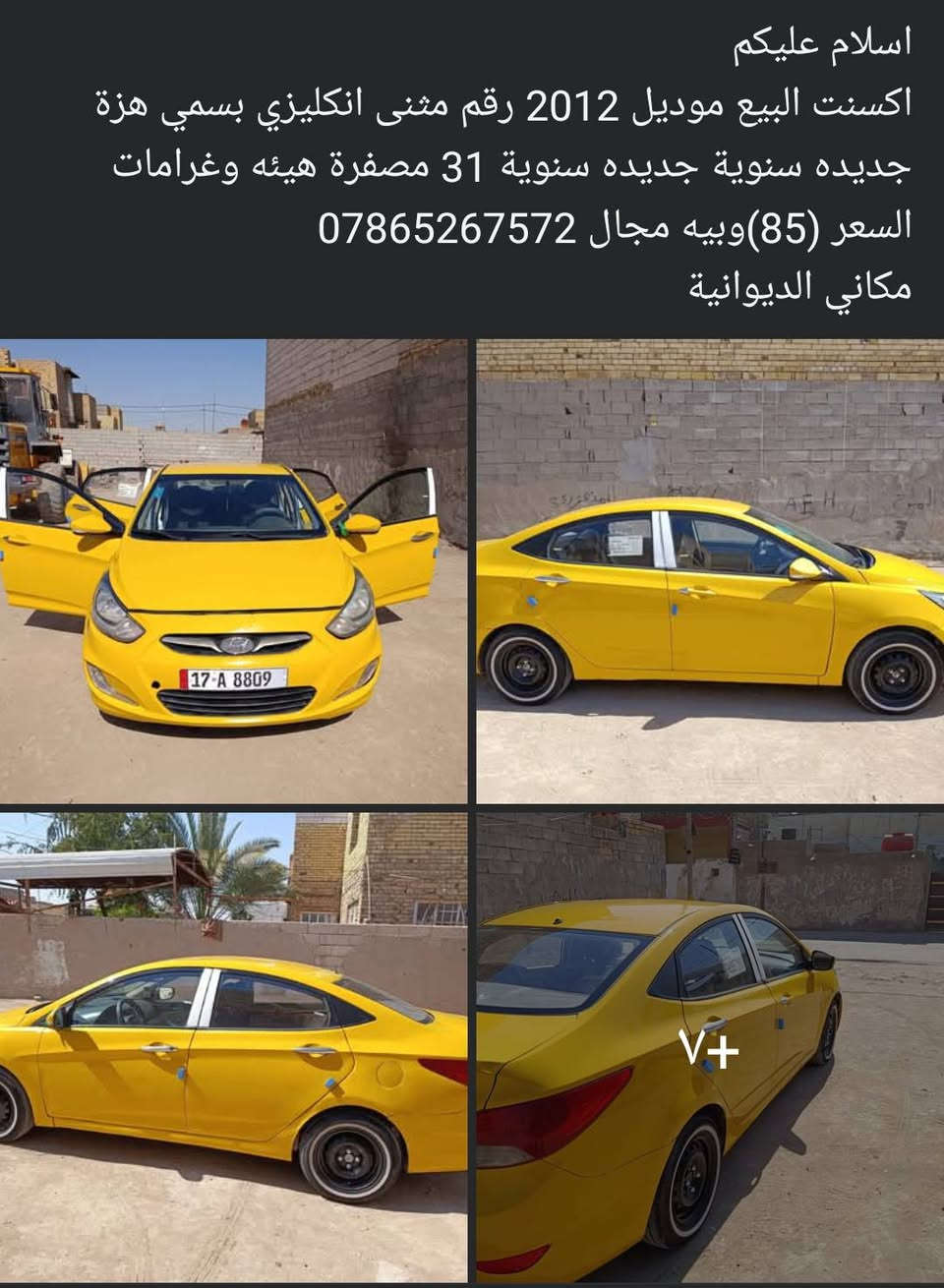
Task: Open the rear-view photo marked V+
Action: click(x=710, y=1047)
